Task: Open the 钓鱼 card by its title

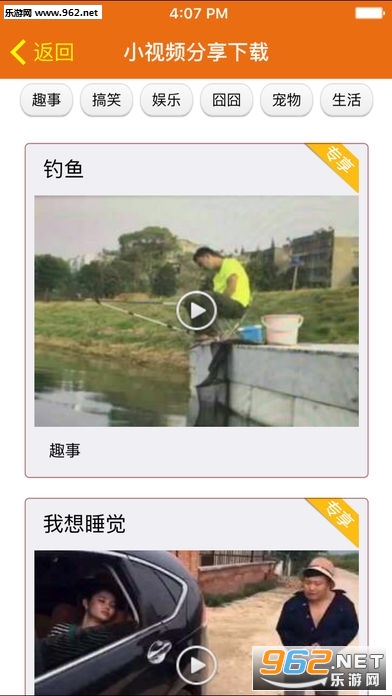Action: click(x=63, y=169)
